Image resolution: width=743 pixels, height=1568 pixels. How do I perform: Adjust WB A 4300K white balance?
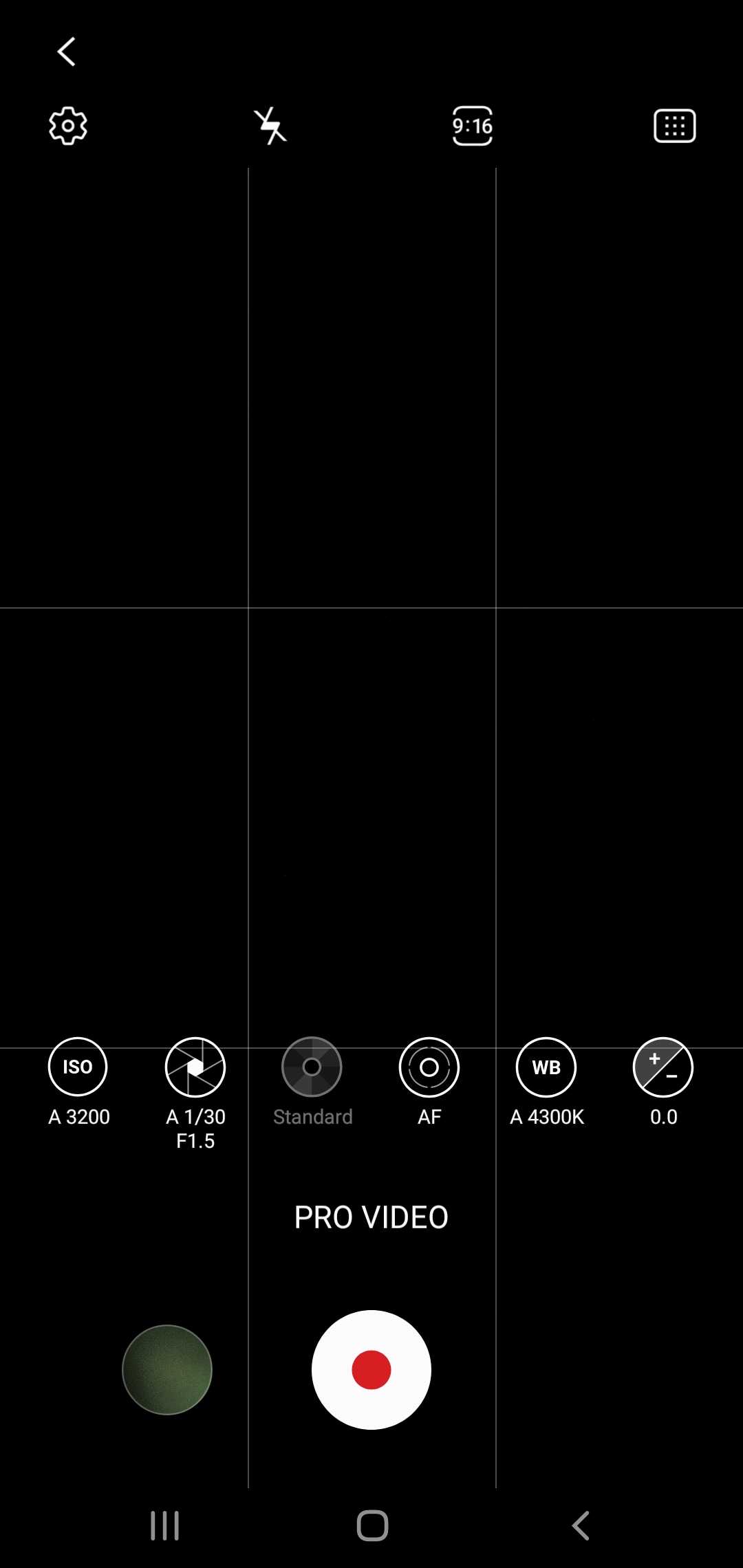click(546, 1067)
